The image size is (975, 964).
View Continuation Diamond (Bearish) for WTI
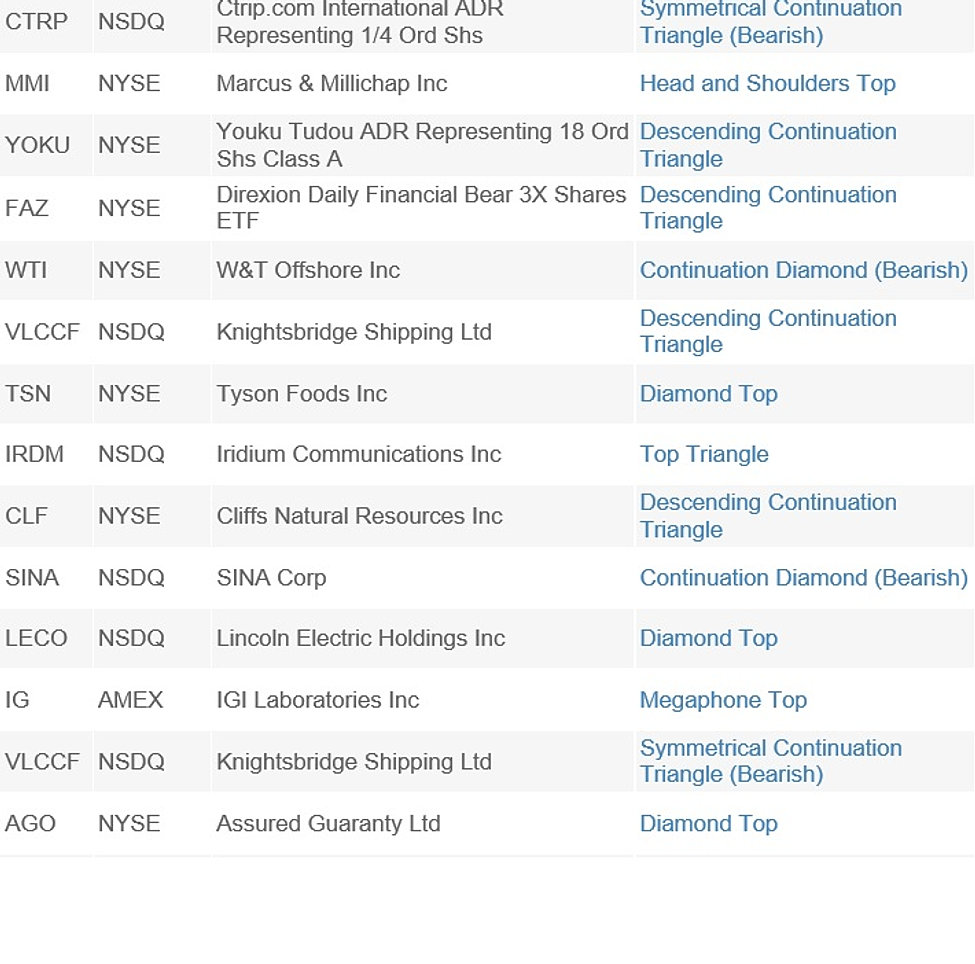pos(803,270)
